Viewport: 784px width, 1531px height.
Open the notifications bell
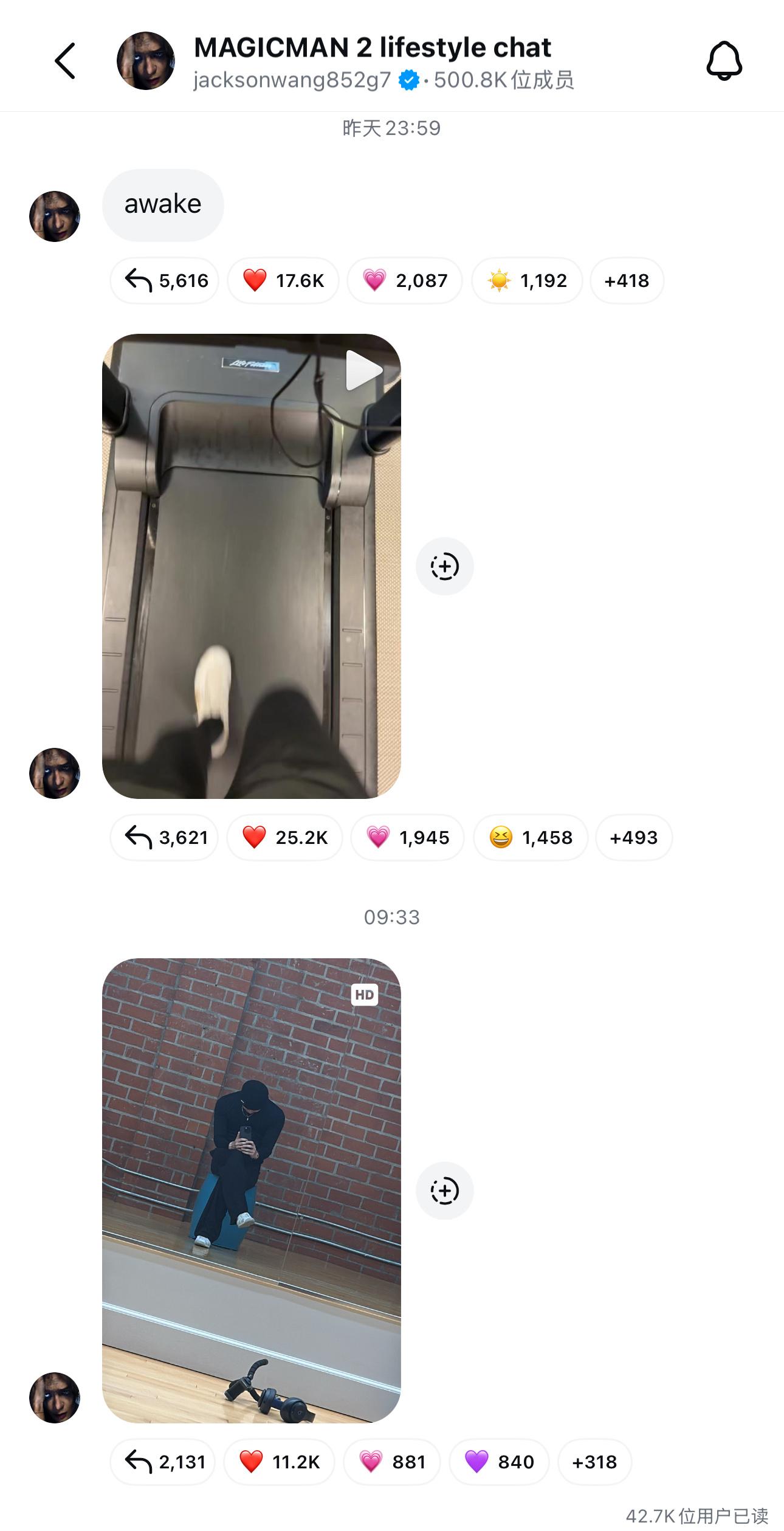coord(724,61)
